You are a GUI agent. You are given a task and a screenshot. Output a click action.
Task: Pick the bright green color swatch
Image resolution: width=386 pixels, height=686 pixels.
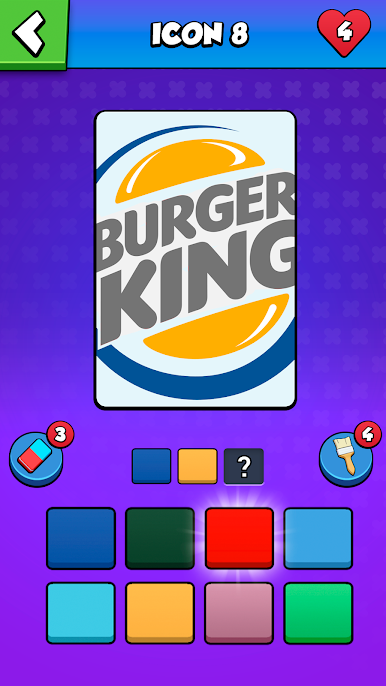318,613
